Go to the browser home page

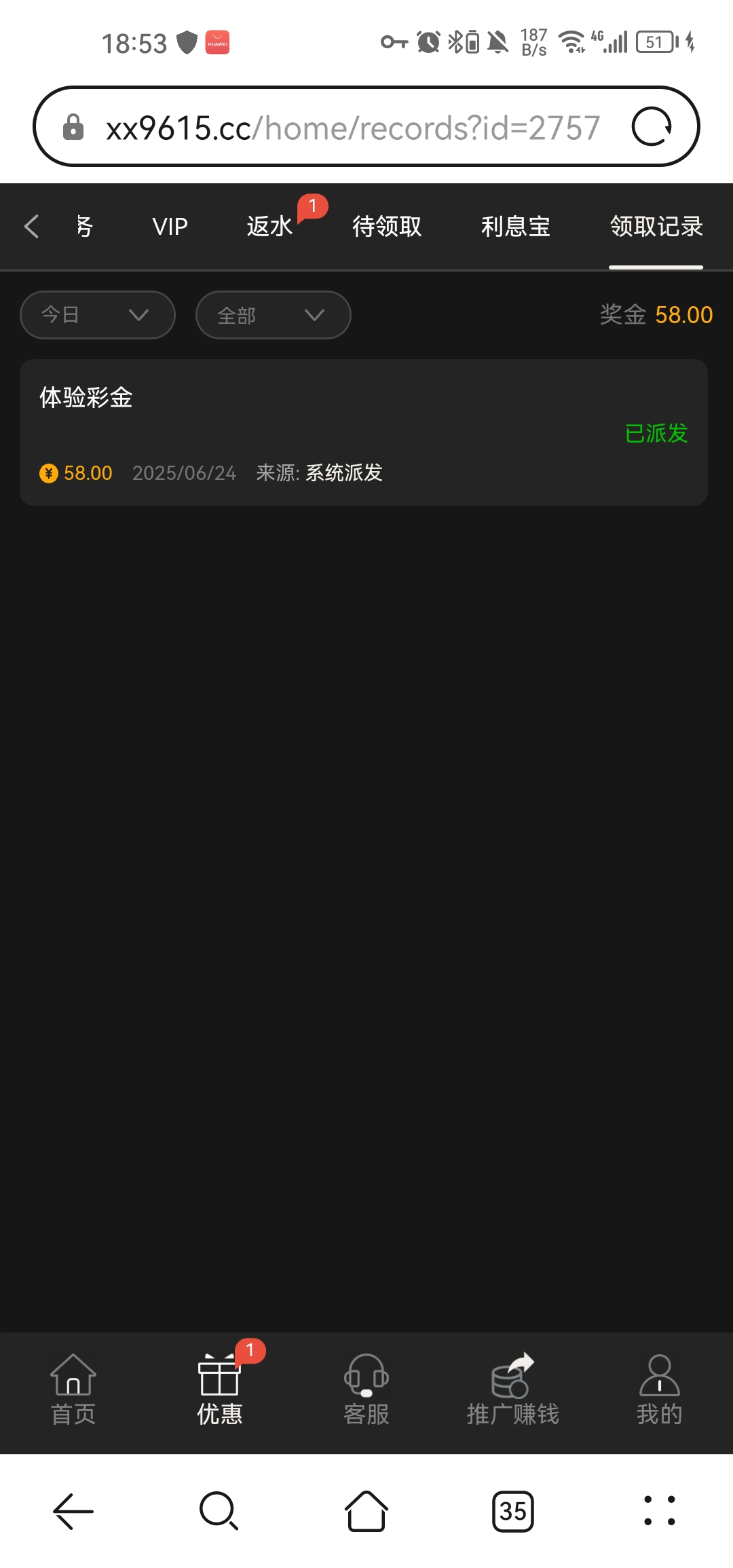coord(366,1512)
